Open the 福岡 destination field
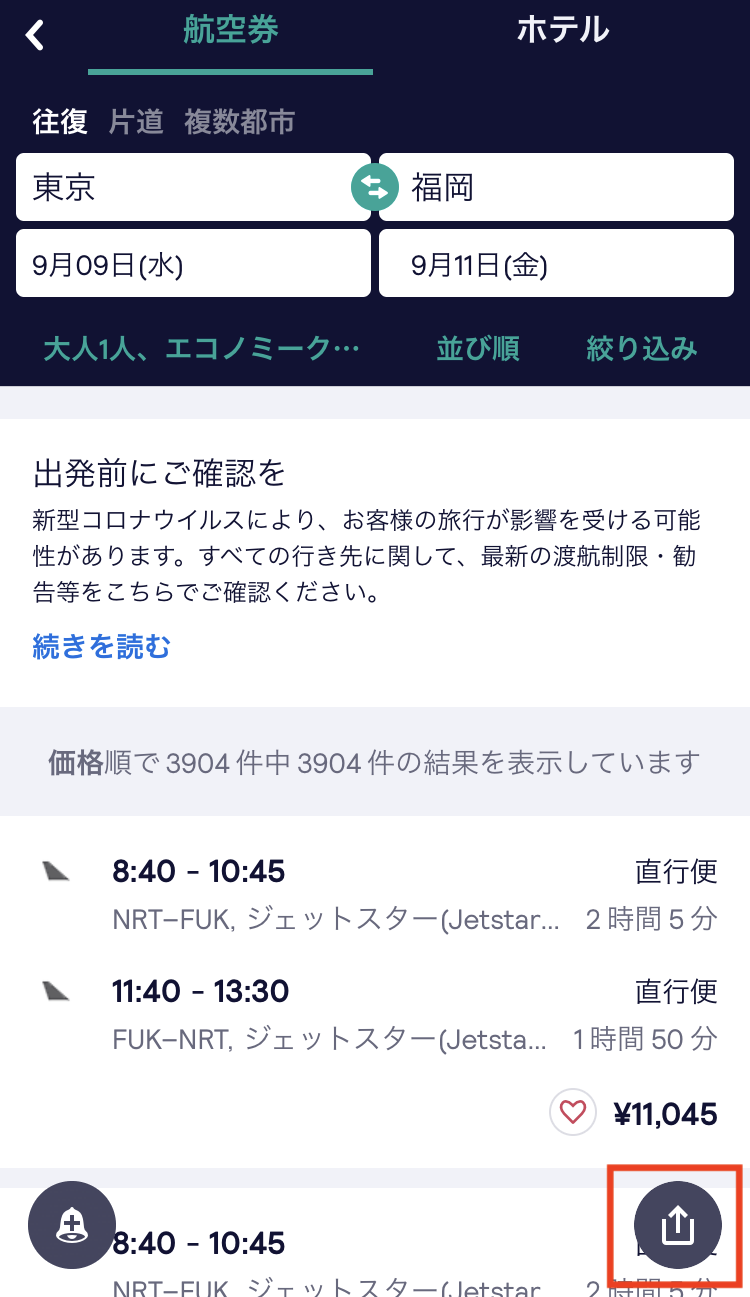This screenshot has height=1297, width=750. pos(556,187)
